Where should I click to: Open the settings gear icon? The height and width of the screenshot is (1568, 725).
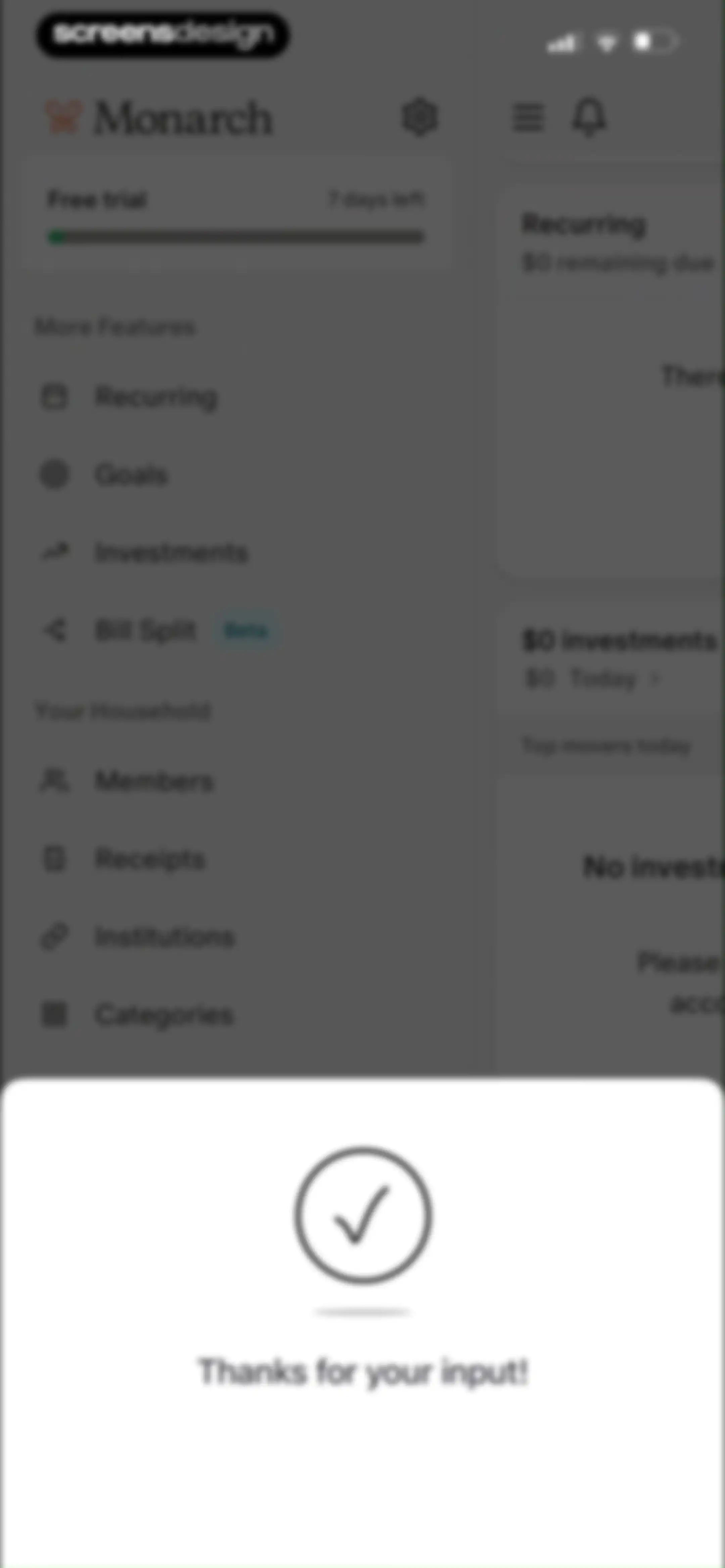coord(420,117)
